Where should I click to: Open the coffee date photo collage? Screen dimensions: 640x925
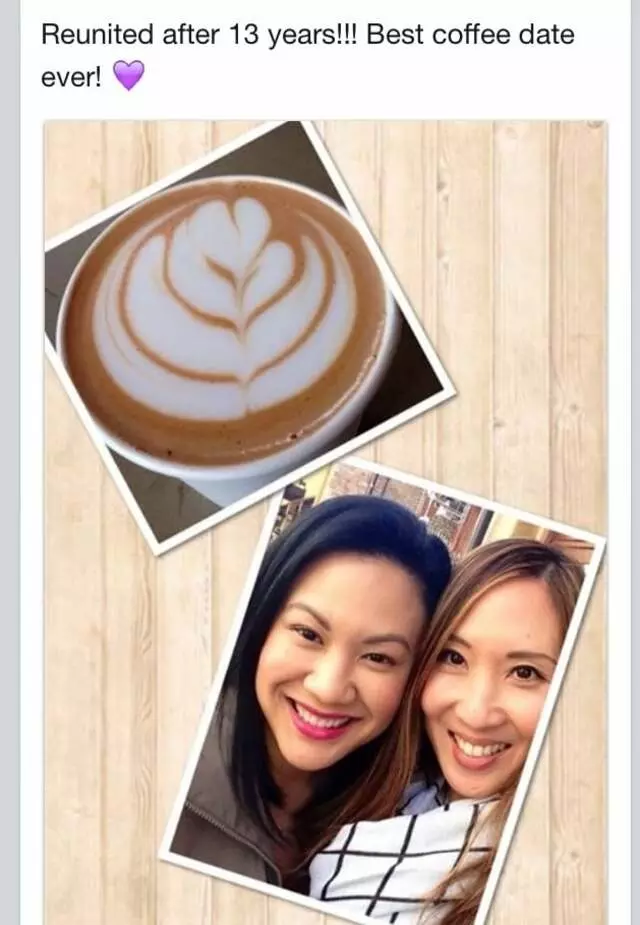[325, 520]
